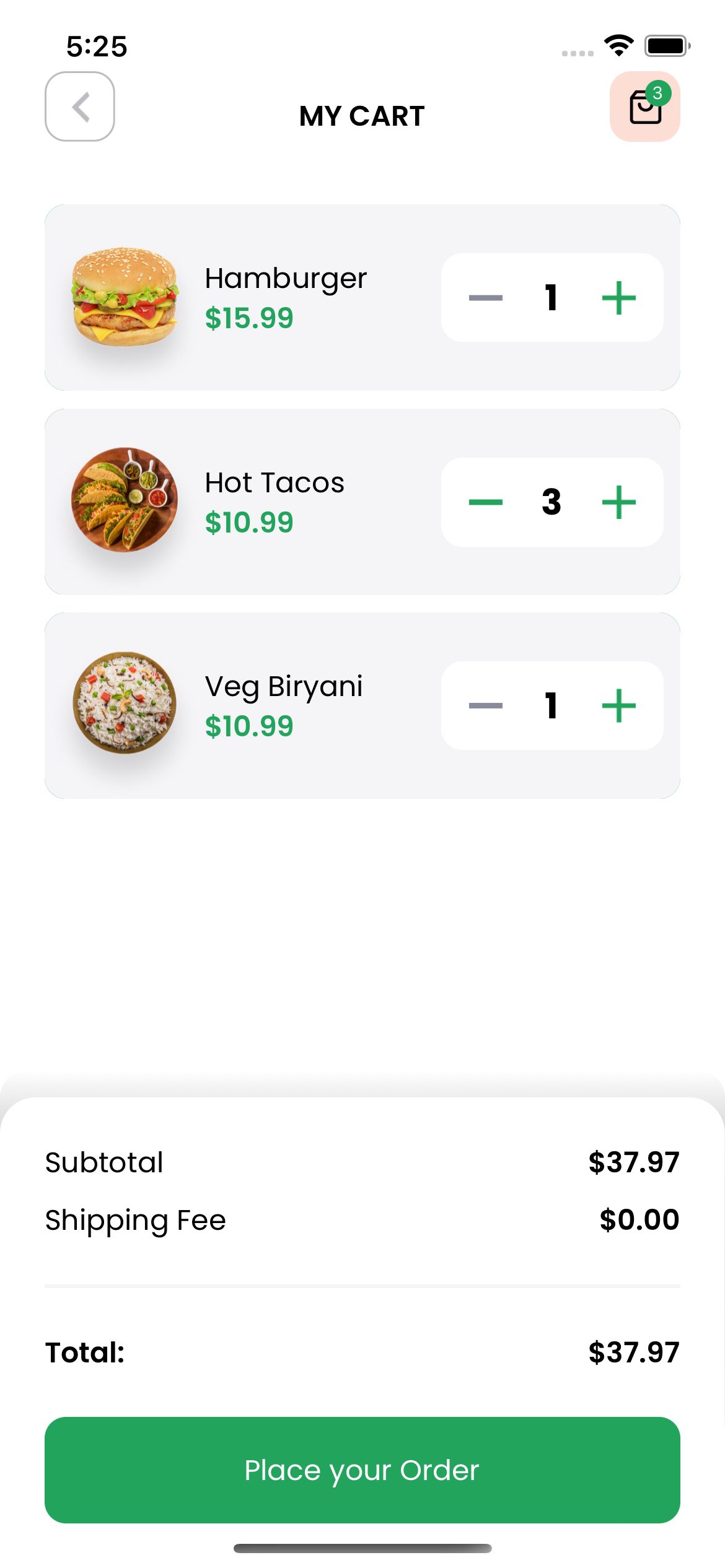Go back using the top-left arrow
Screen dimensions: 725x1568
click(x=79, y=107)
